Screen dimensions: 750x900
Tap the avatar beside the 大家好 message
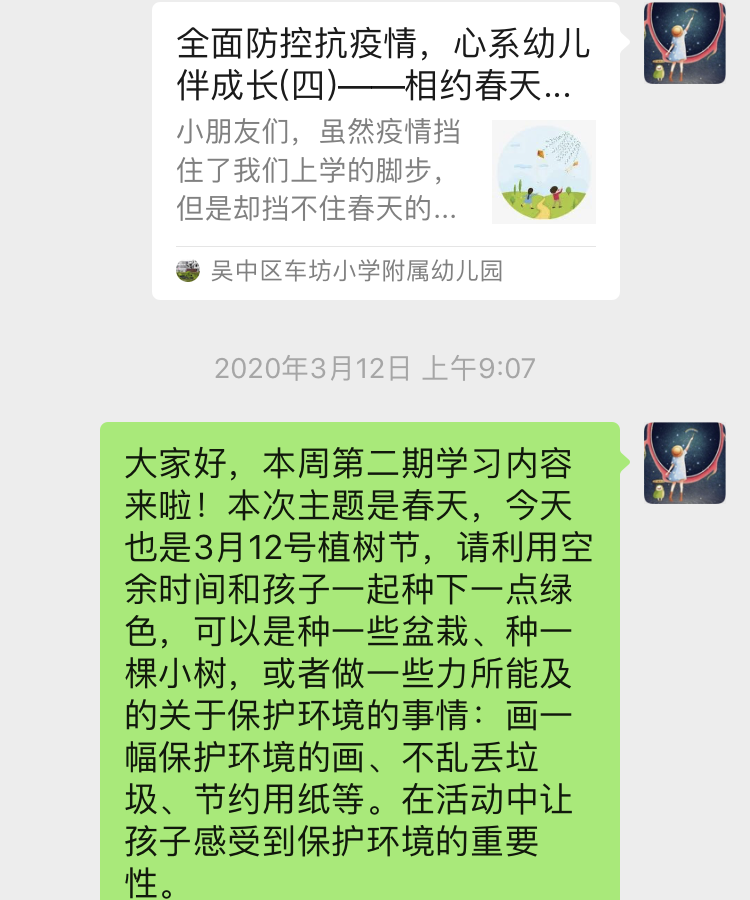(x=684, y=462)
